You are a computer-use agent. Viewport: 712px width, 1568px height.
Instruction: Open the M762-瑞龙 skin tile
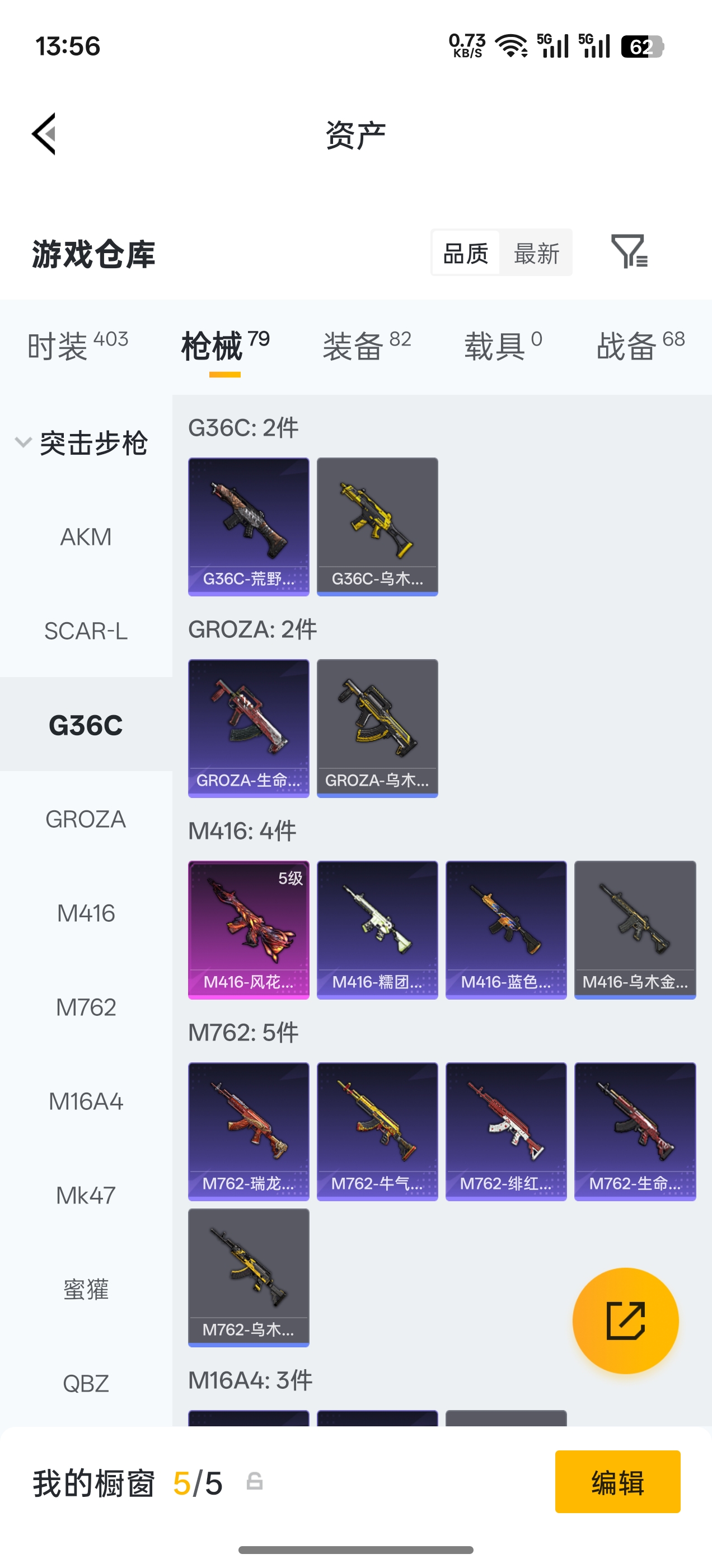249,1131
